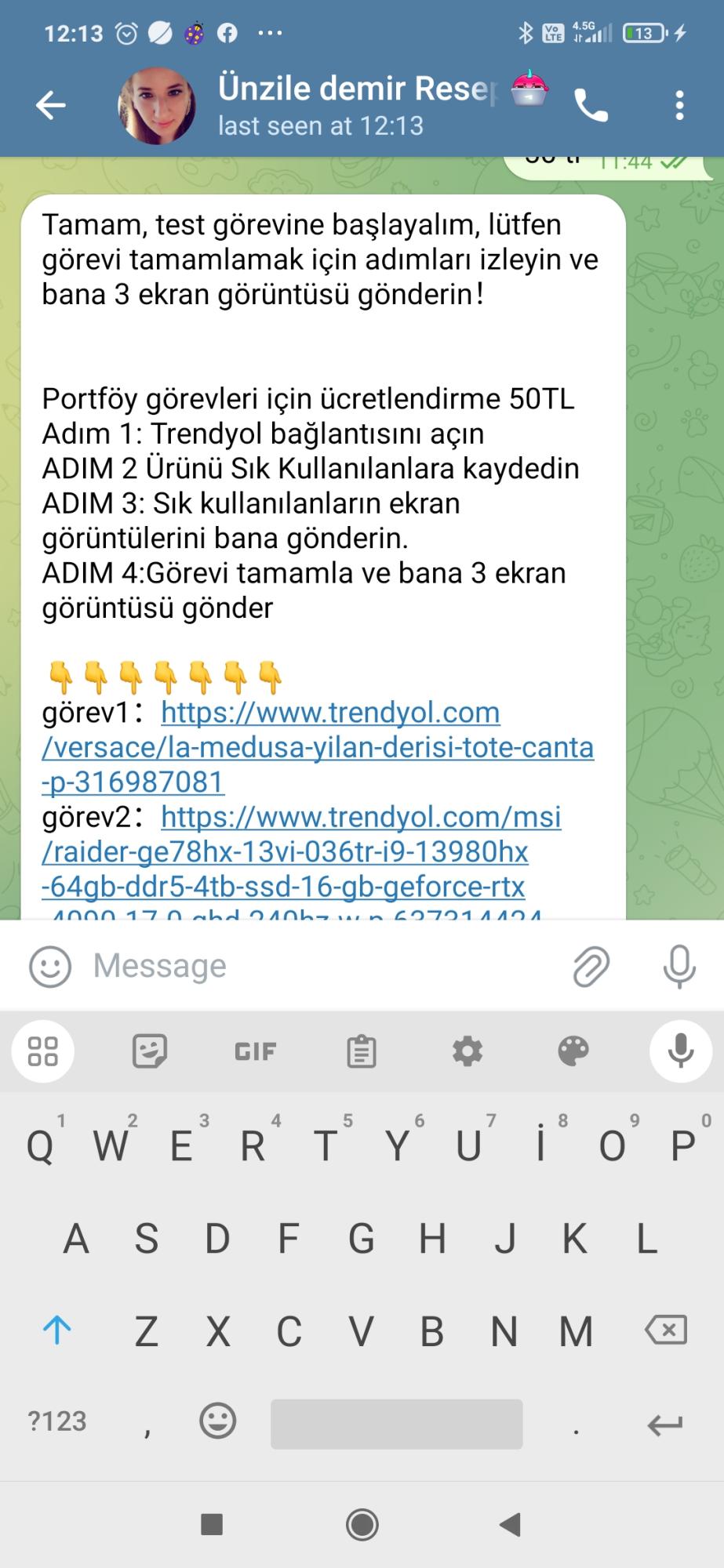Open keyboard settings gear
The width and height of the screenshot is (724, 1568).
[x=468, y=1051]
